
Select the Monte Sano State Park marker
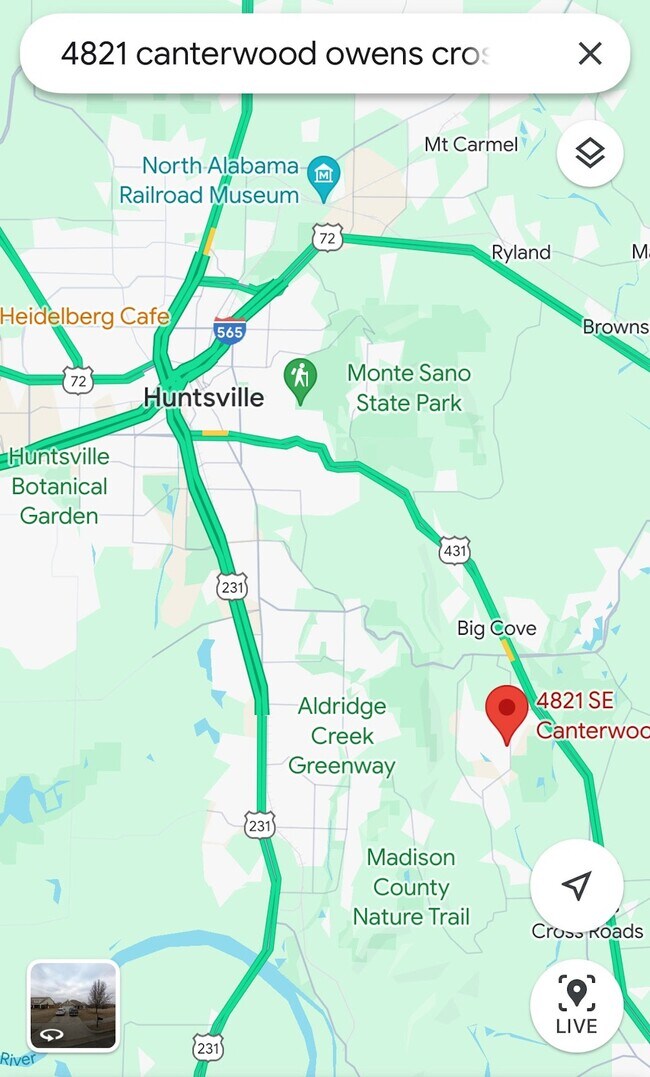300,377
